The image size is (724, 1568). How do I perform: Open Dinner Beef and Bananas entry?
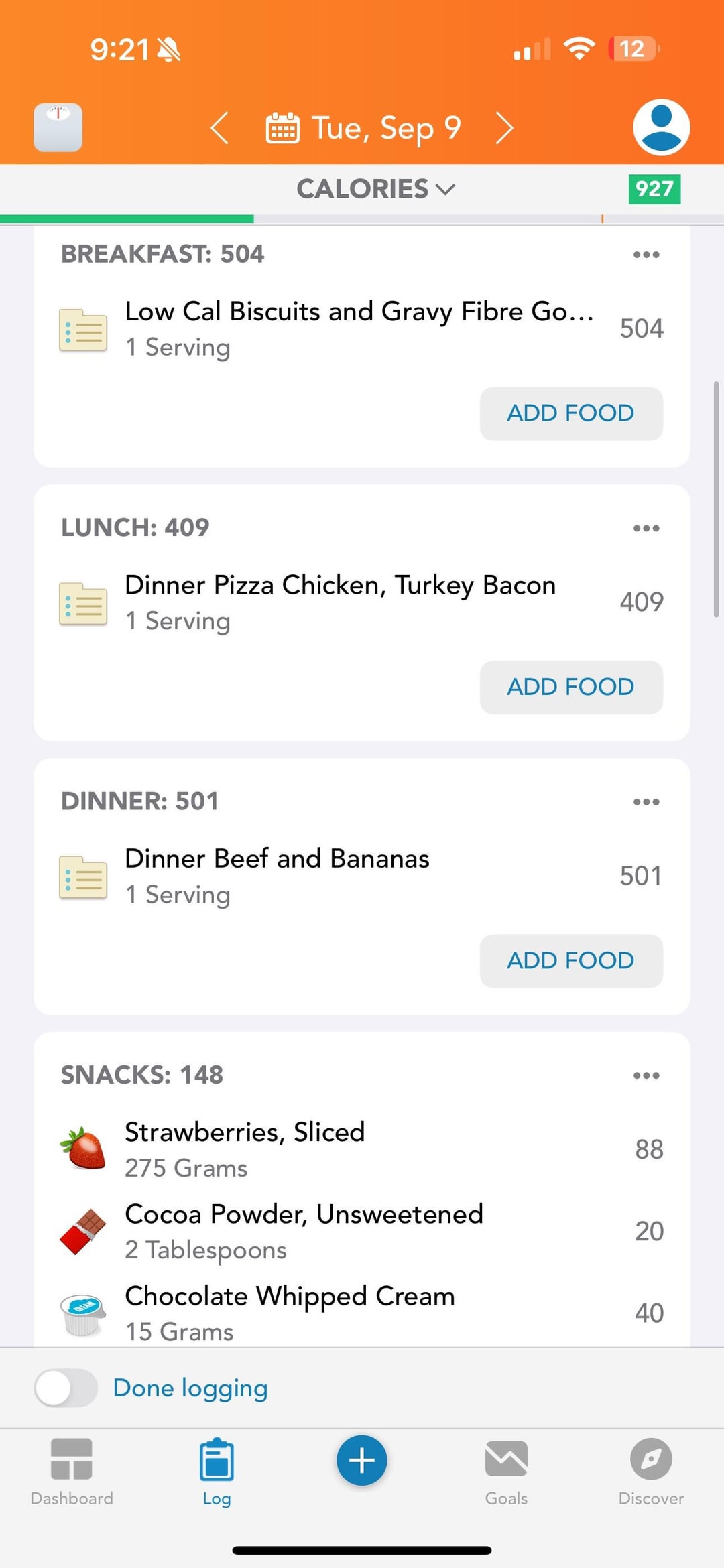tap(278, 875)
